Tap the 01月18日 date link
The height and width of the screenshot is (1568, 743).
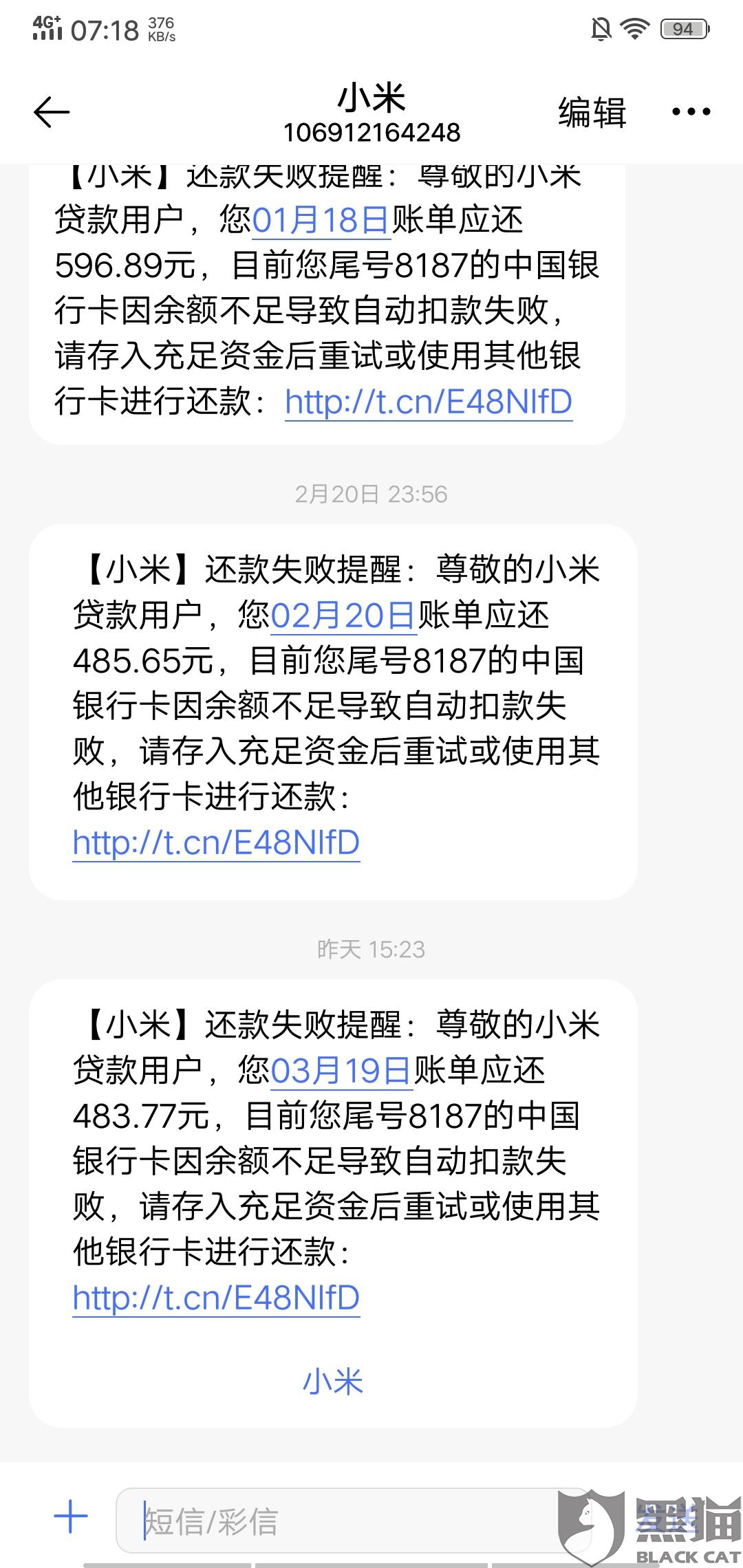click(321, 220)
